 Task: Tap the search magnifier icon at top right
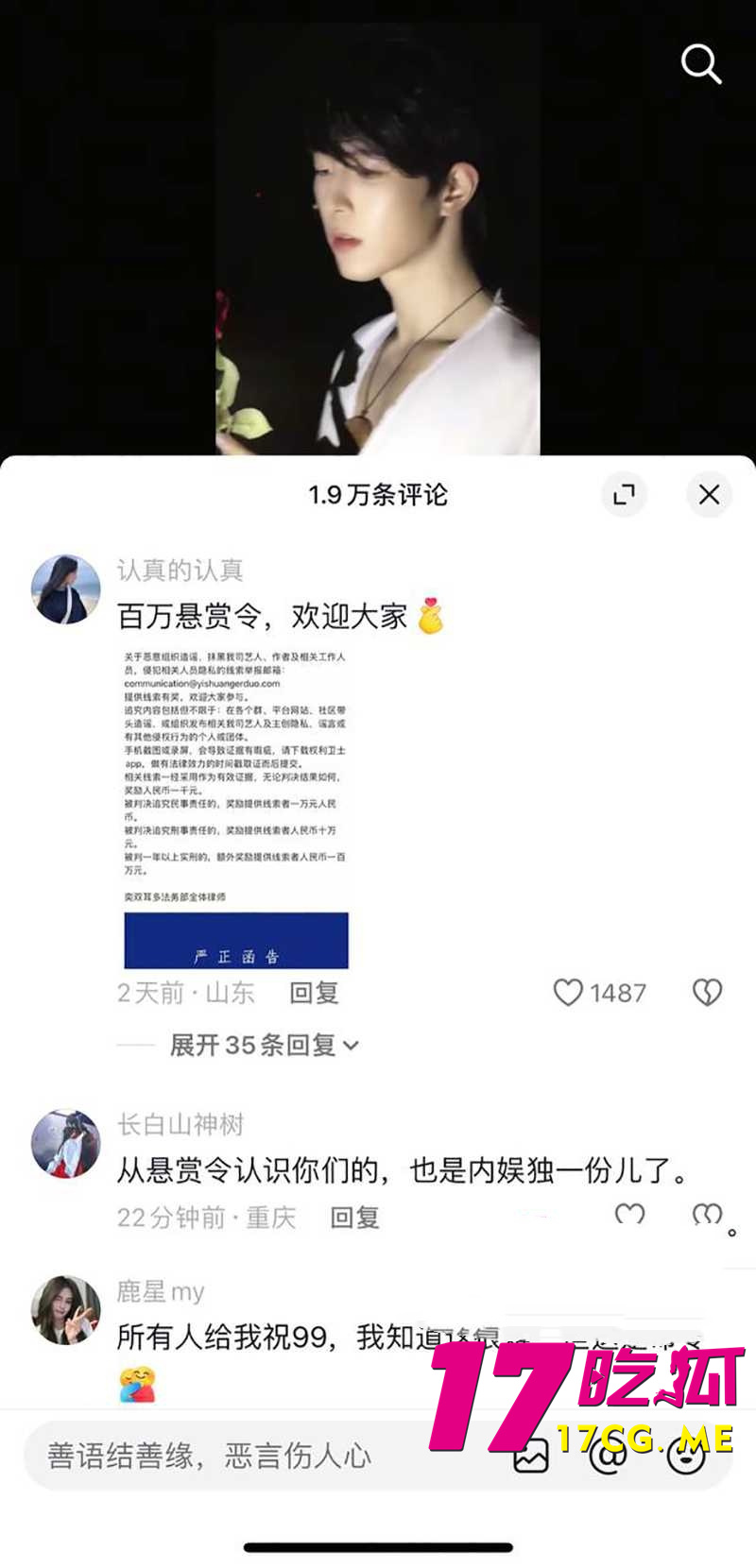700,63
